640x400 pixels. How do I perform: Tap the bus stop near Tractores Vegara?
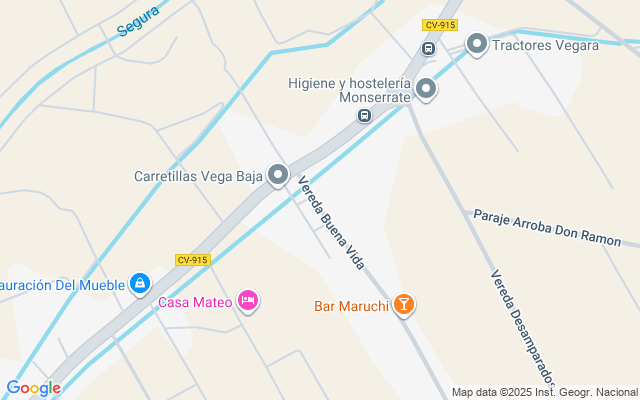coord(429,48)
